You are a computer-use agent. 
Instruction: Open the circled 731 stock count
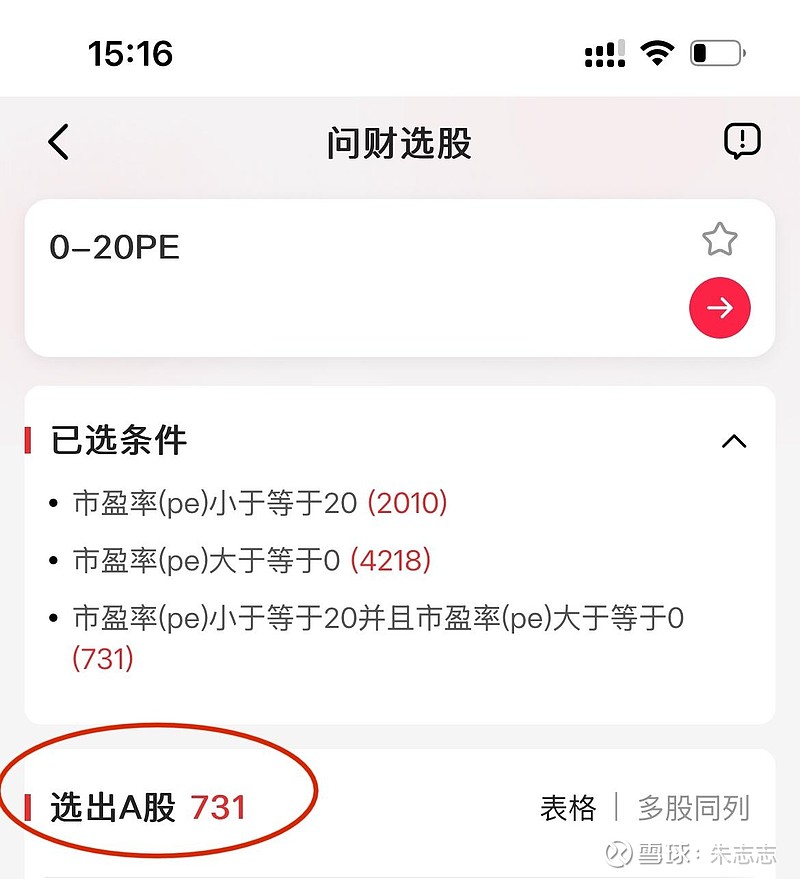pos(219,806)
